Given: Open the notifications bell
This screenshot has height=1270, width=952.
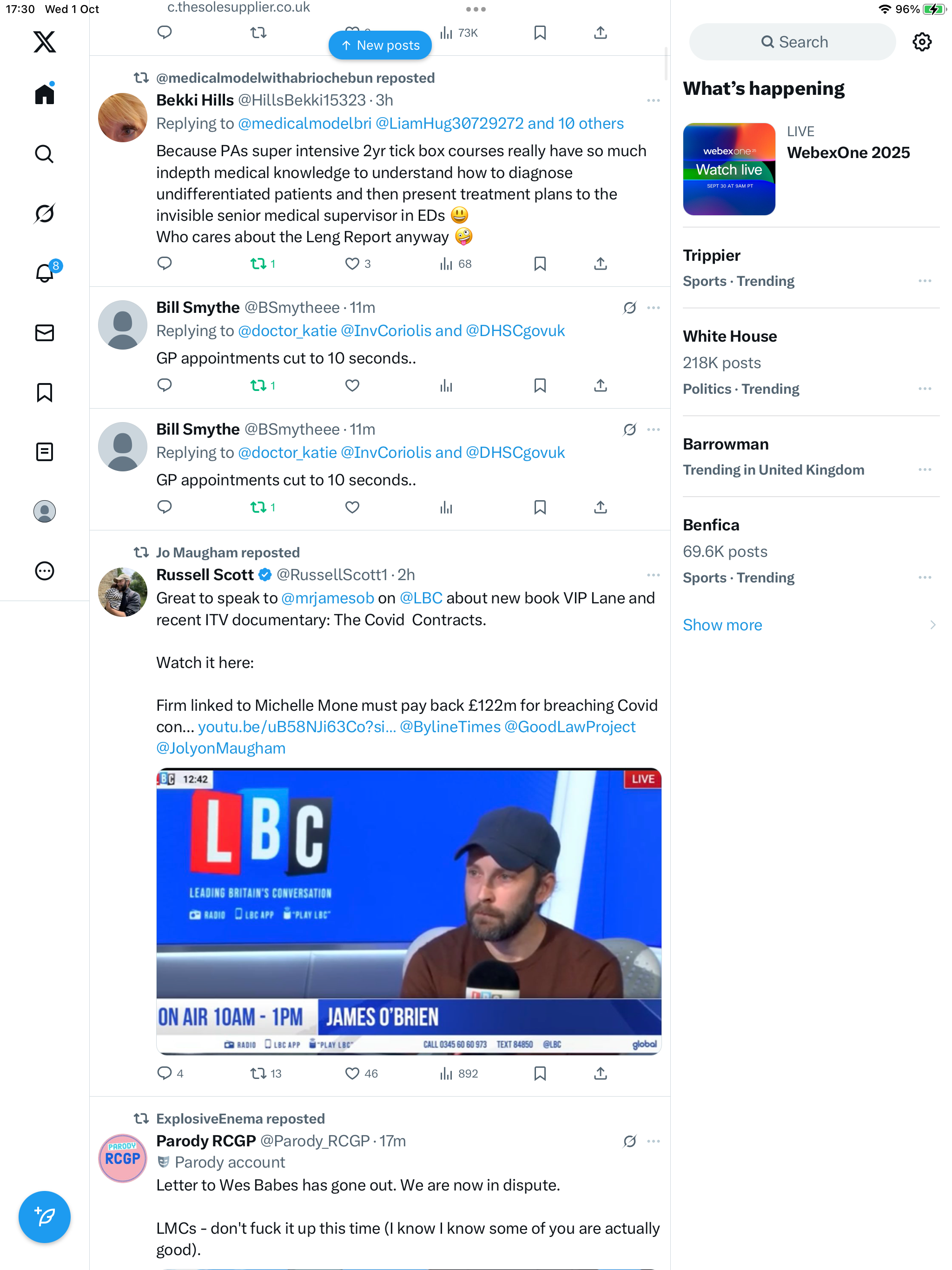Looking at the screenshot, I should [44, 273].
